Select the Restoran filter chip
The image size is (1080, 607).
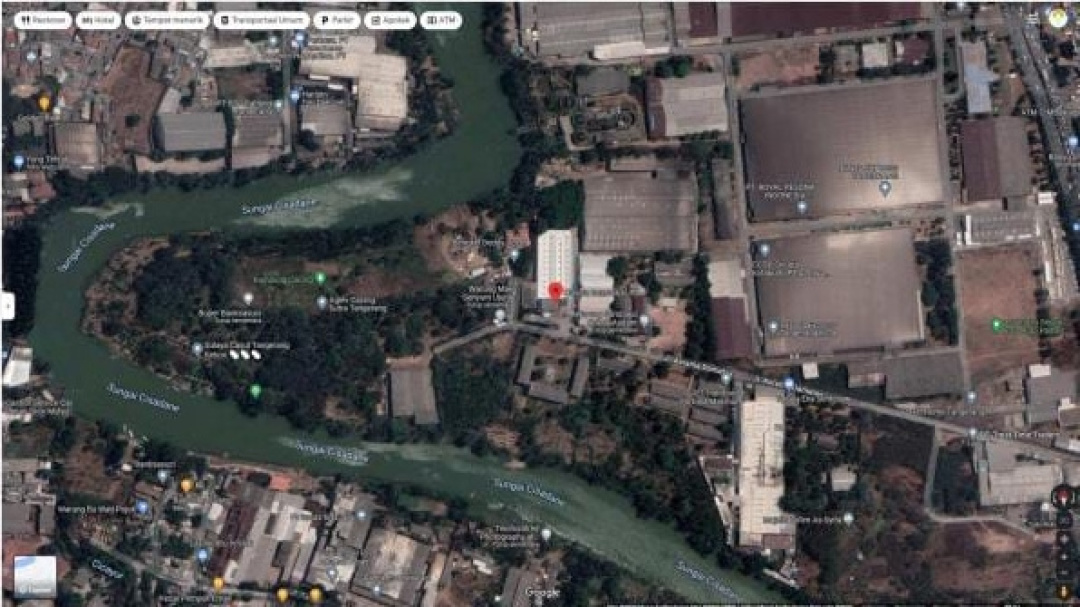43,20
